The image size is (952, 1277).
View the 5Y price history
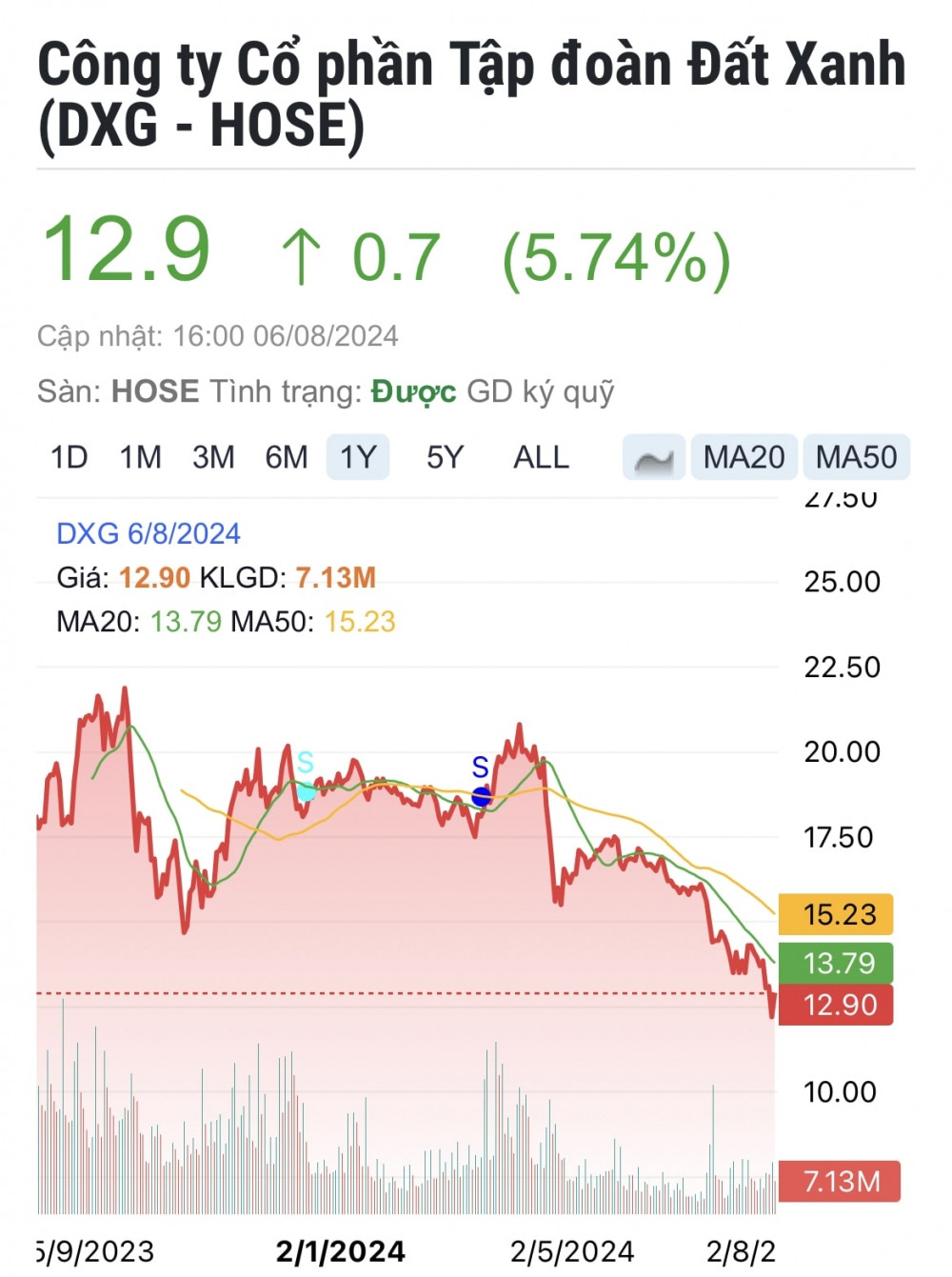click(x=445, y=457)
